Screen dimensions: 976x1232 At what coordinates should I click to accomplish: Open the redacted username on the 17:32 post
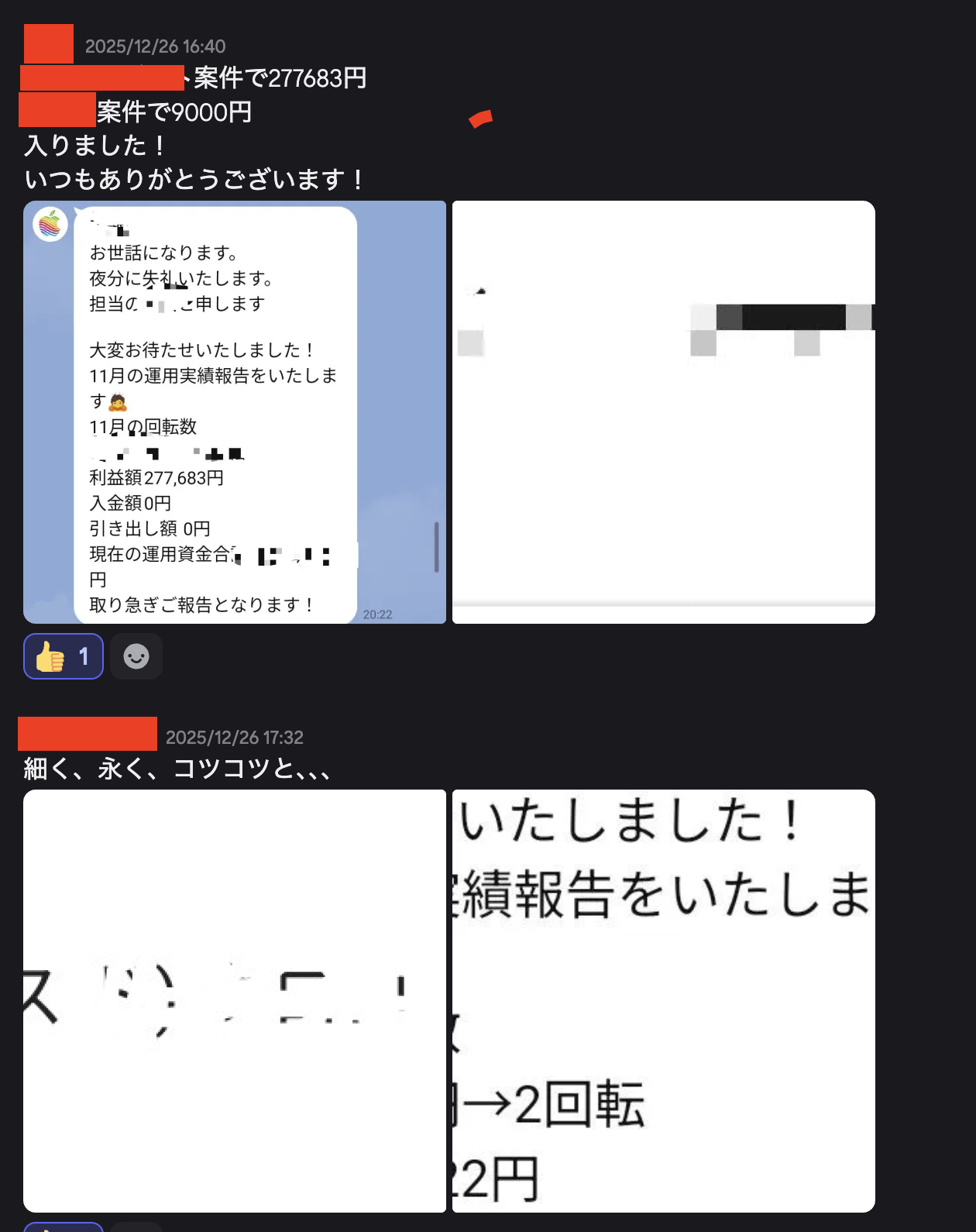pyautogui.click(x=88, y=734)
